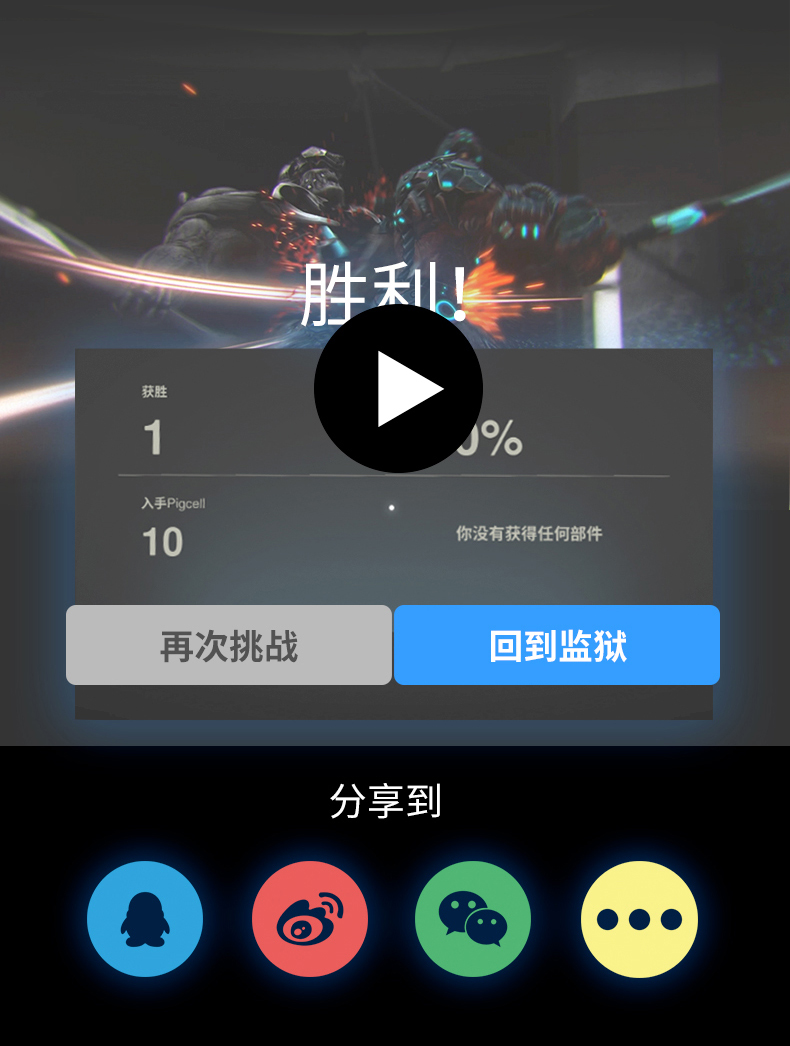790x1046 pixels.
Task: Tap 再次挑战 to challenge again
Action: [x=229, y=645]
